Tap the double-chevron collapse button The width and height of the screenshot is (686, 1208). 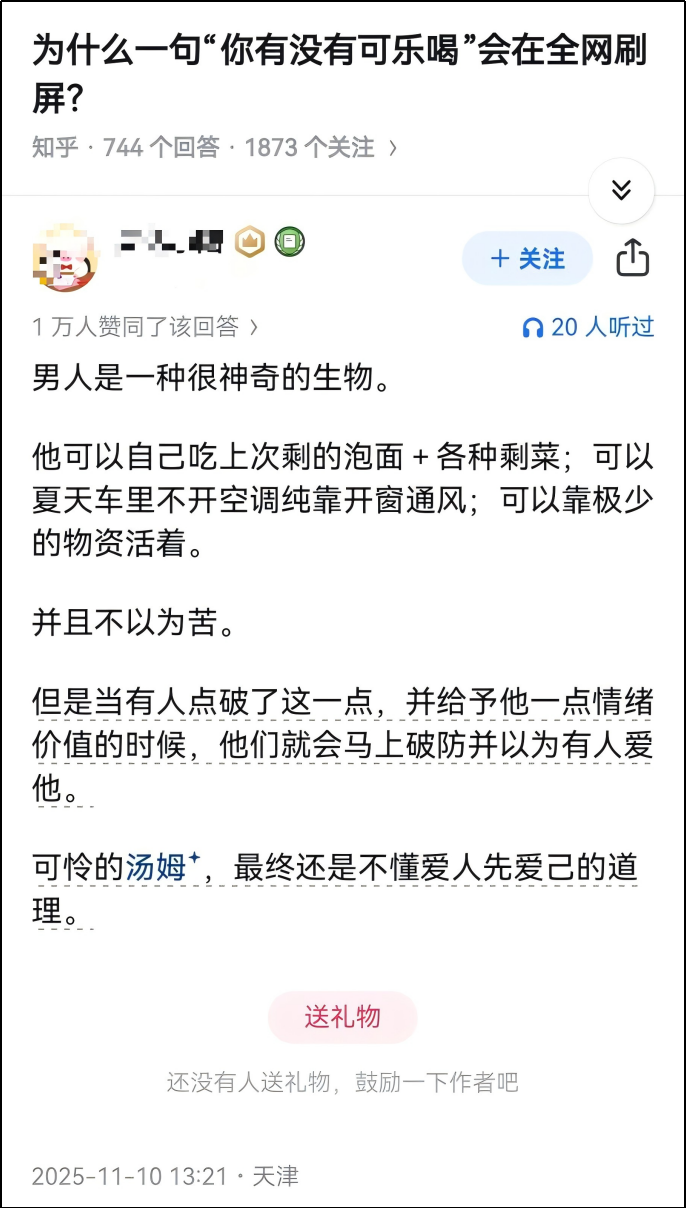coord(621,190)
